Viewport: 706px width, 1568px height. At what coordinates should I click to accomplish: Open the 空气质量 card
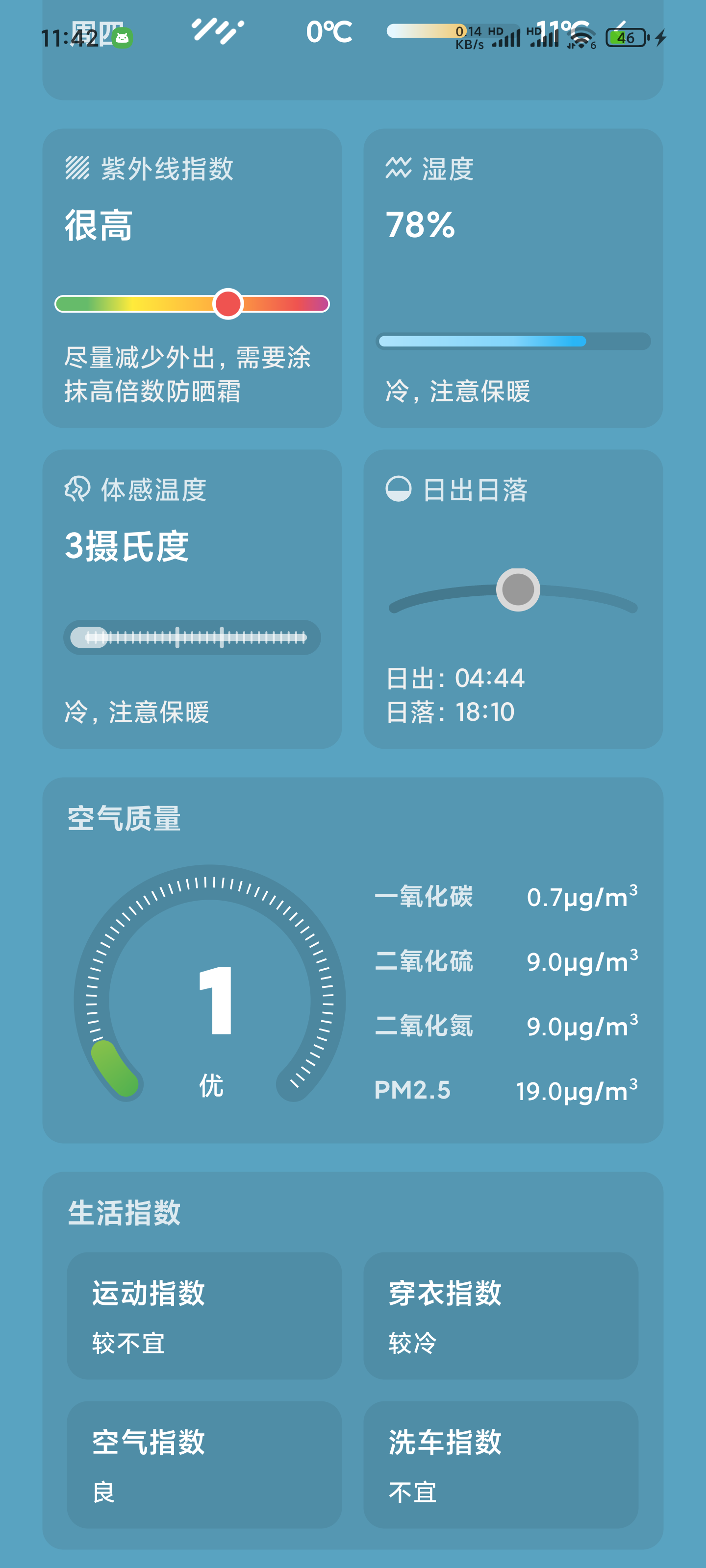coord(353,960)
